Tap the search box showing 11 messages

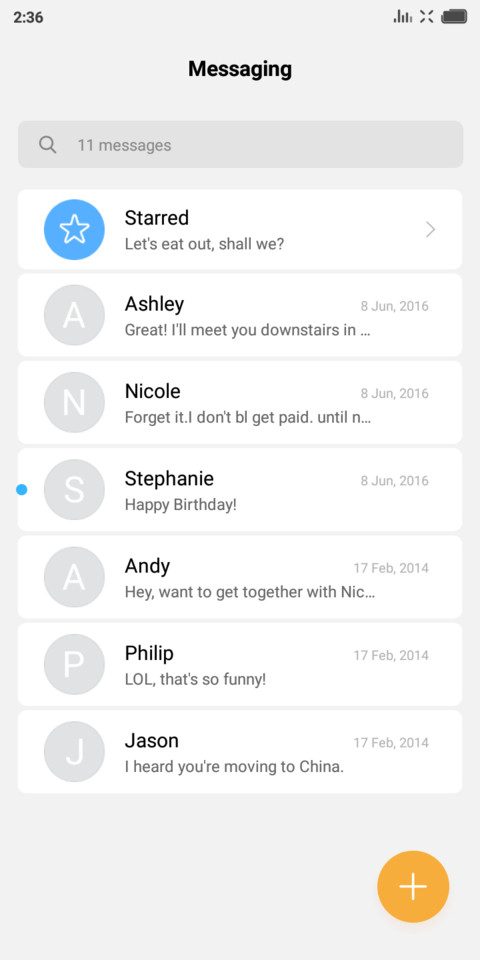point(240,144)
